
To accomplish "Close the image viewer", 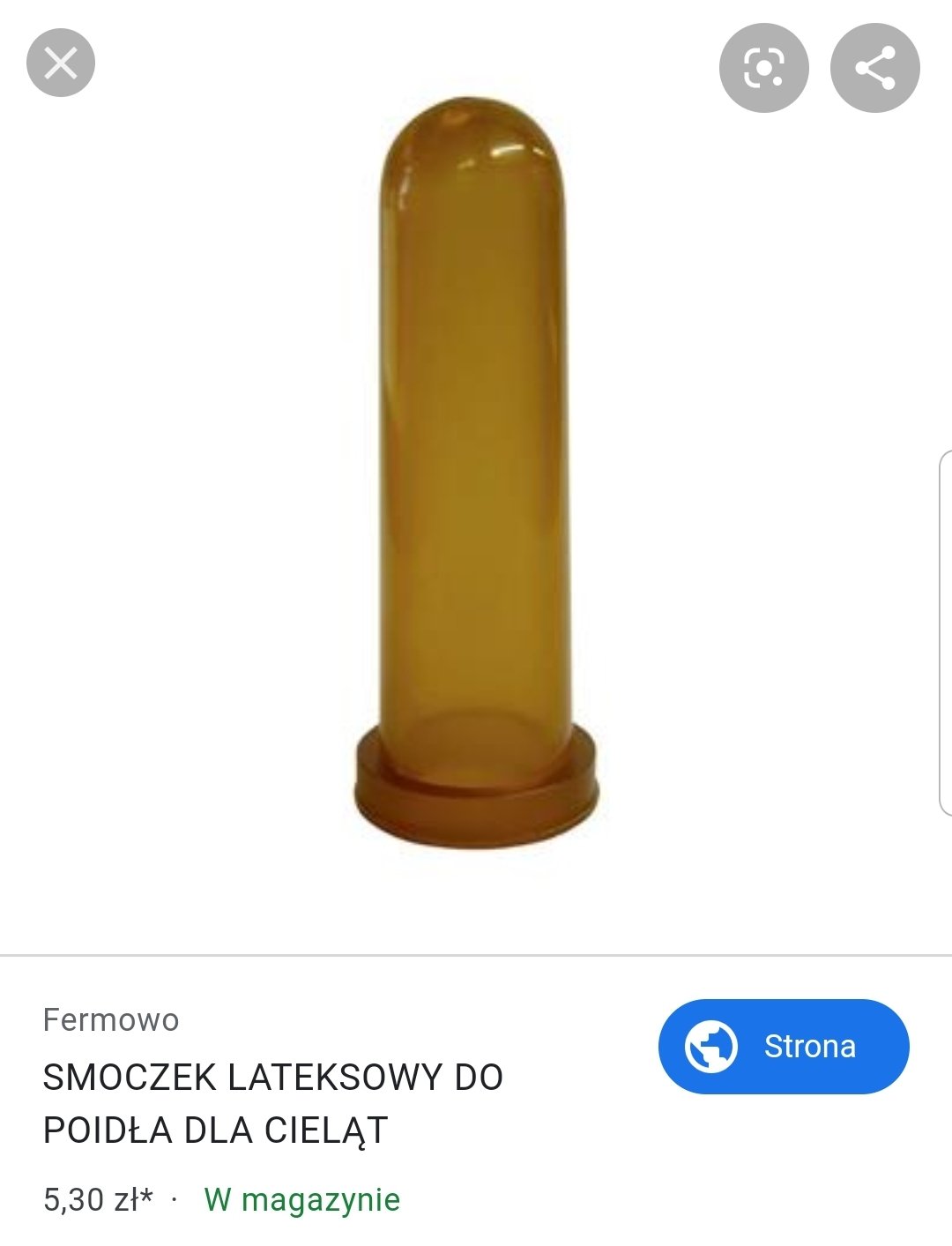I will click(61, 63).
